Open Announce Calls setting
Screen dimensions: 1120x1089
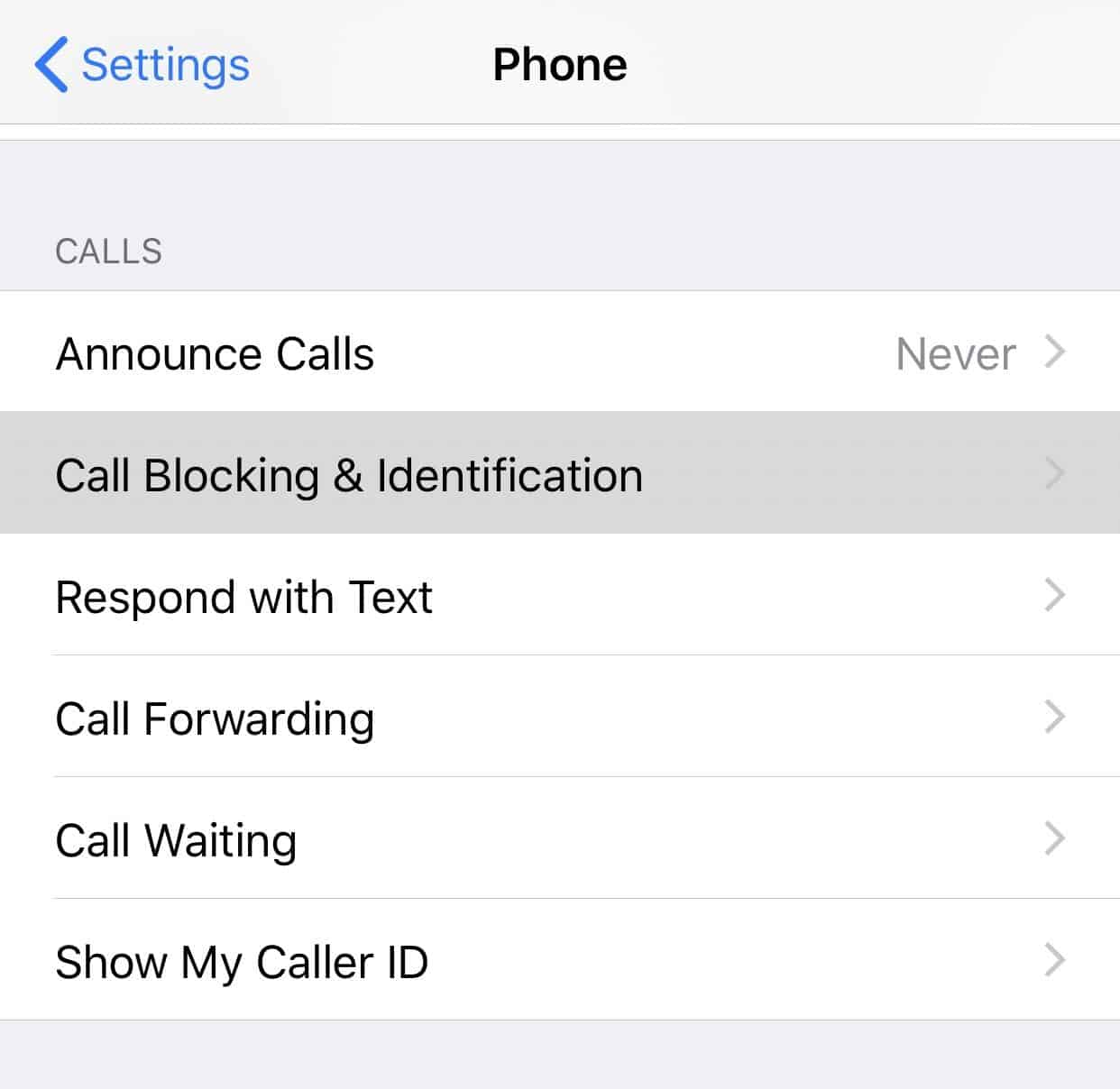559,352
